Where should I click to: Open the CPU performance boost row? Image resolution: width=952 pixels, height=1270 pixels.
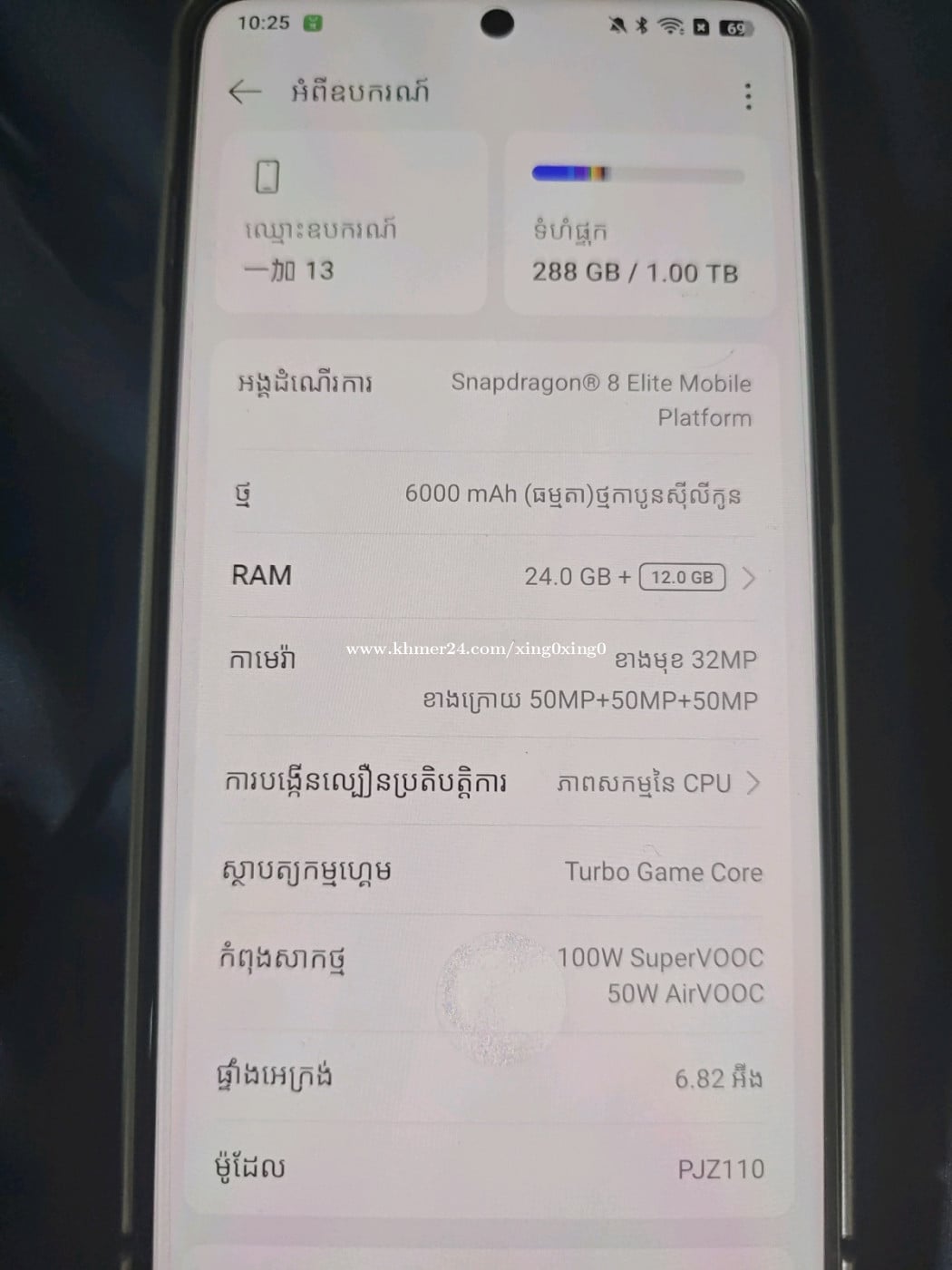click(x=492, y=783)
